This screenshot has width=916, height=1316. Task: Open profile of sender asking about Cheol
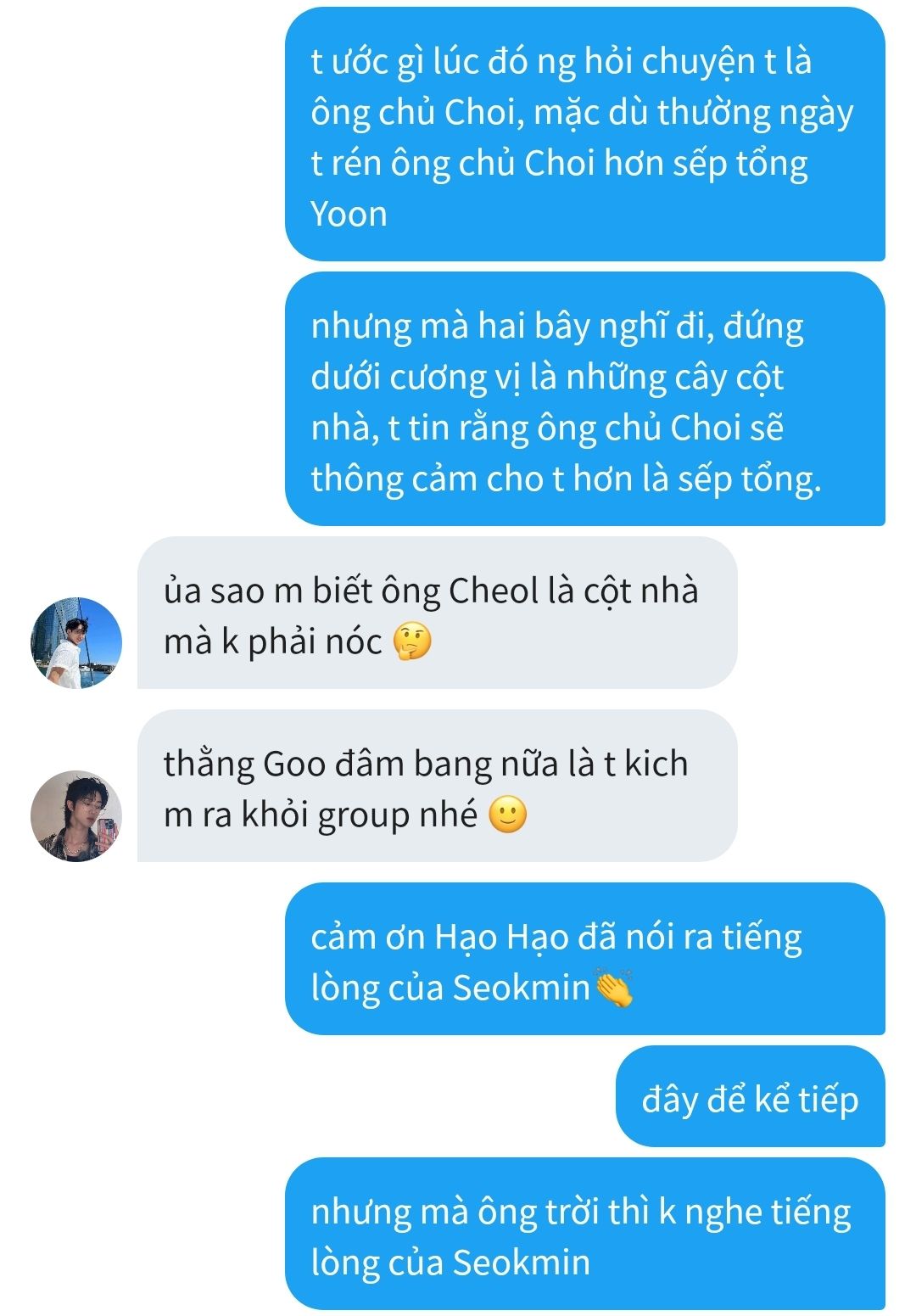pyautogui.click(x=76, y=642)
